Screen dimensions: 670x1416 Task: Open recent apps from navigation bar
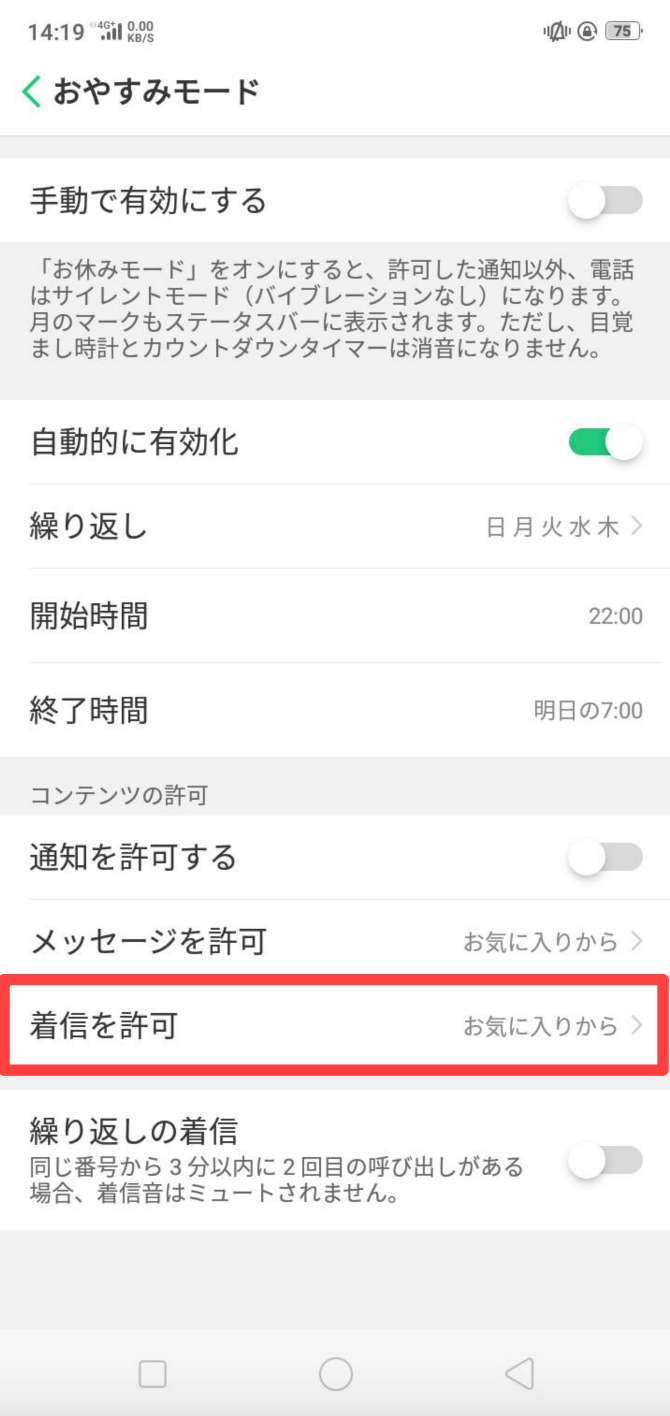point(152,1374)
